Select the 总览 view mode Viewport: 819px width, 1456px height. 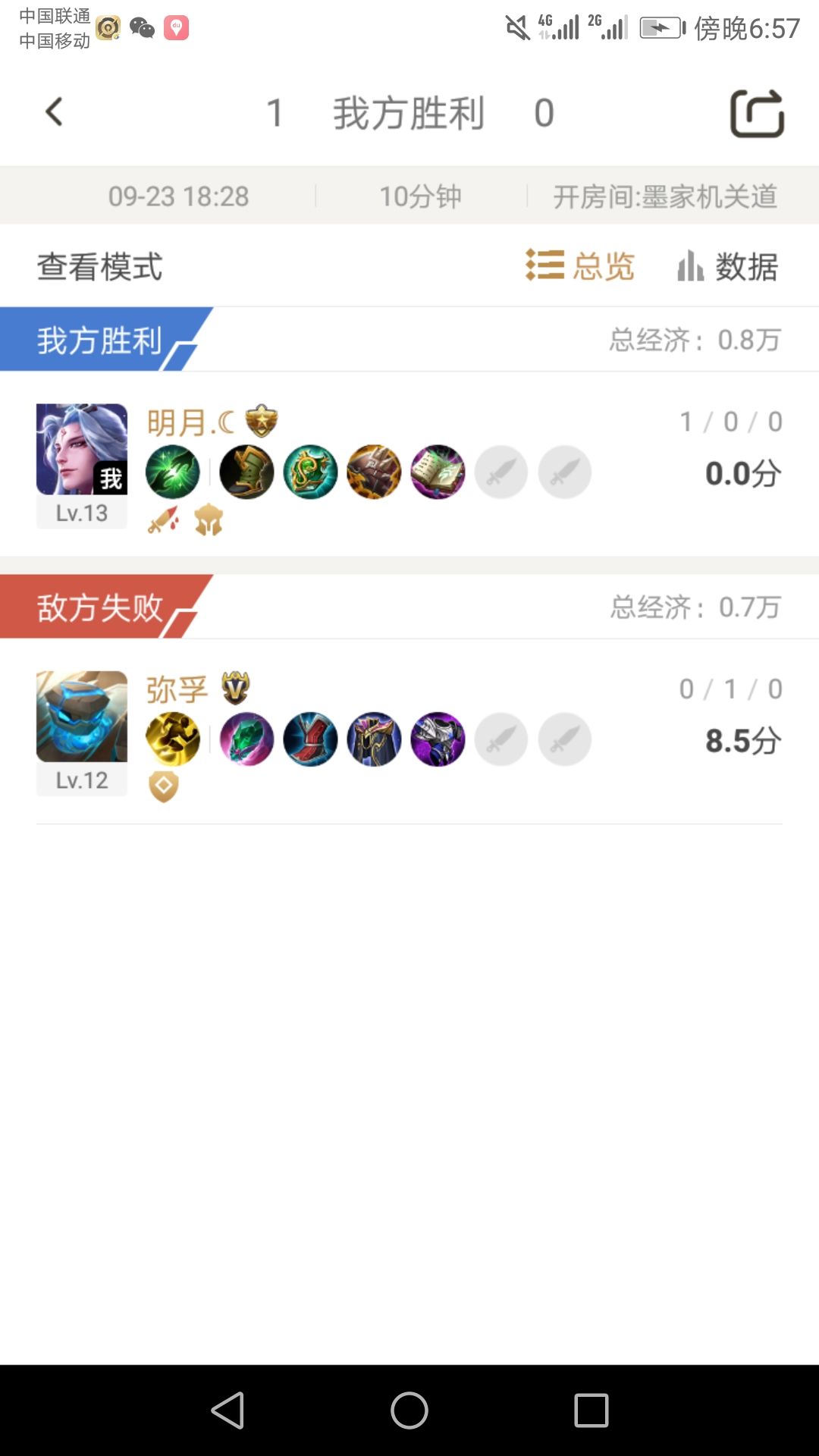580,267
